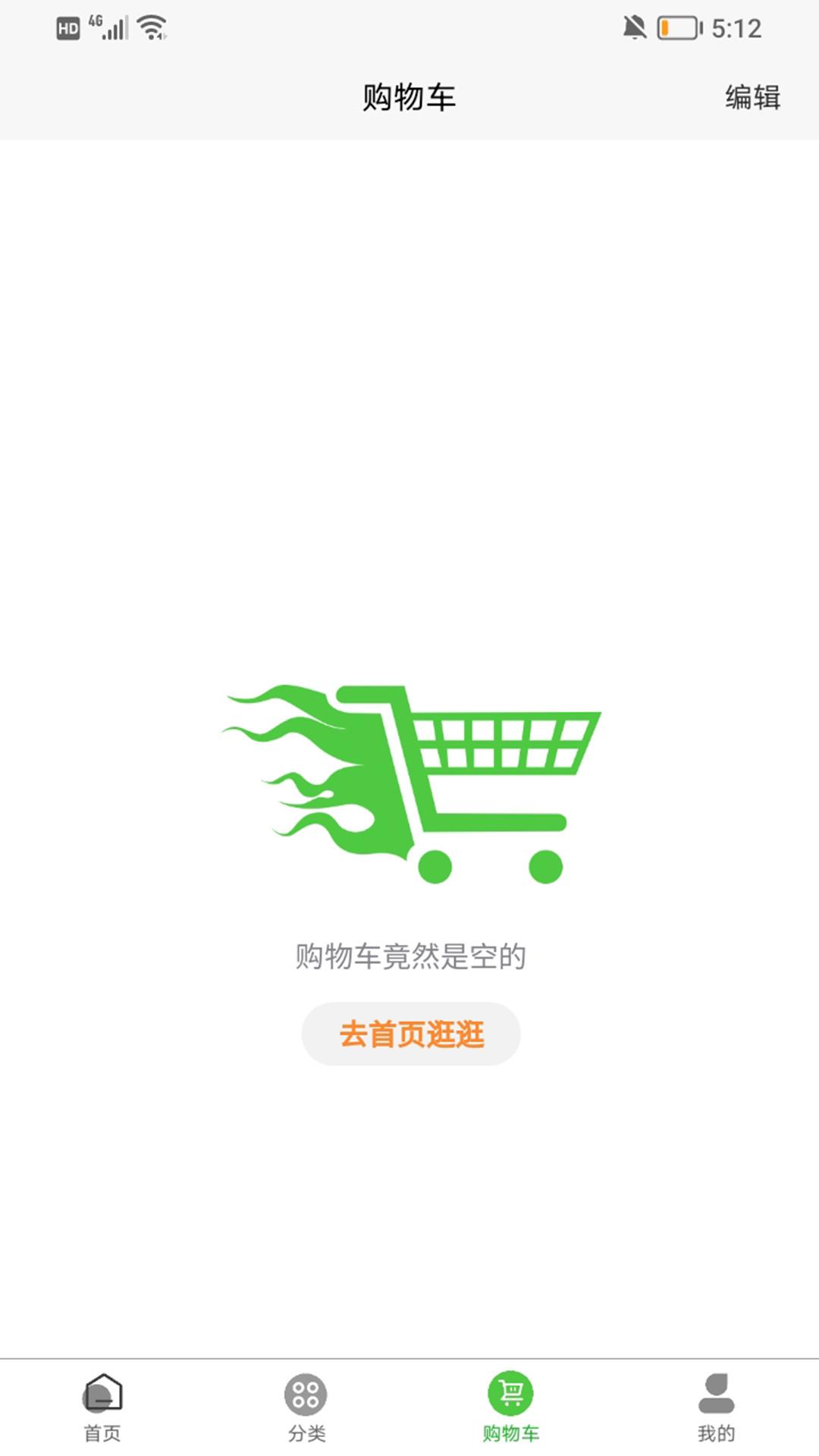Go to the 我的 tab
The height and width of the screenshot is (1456, 819).
[716, 1407]
